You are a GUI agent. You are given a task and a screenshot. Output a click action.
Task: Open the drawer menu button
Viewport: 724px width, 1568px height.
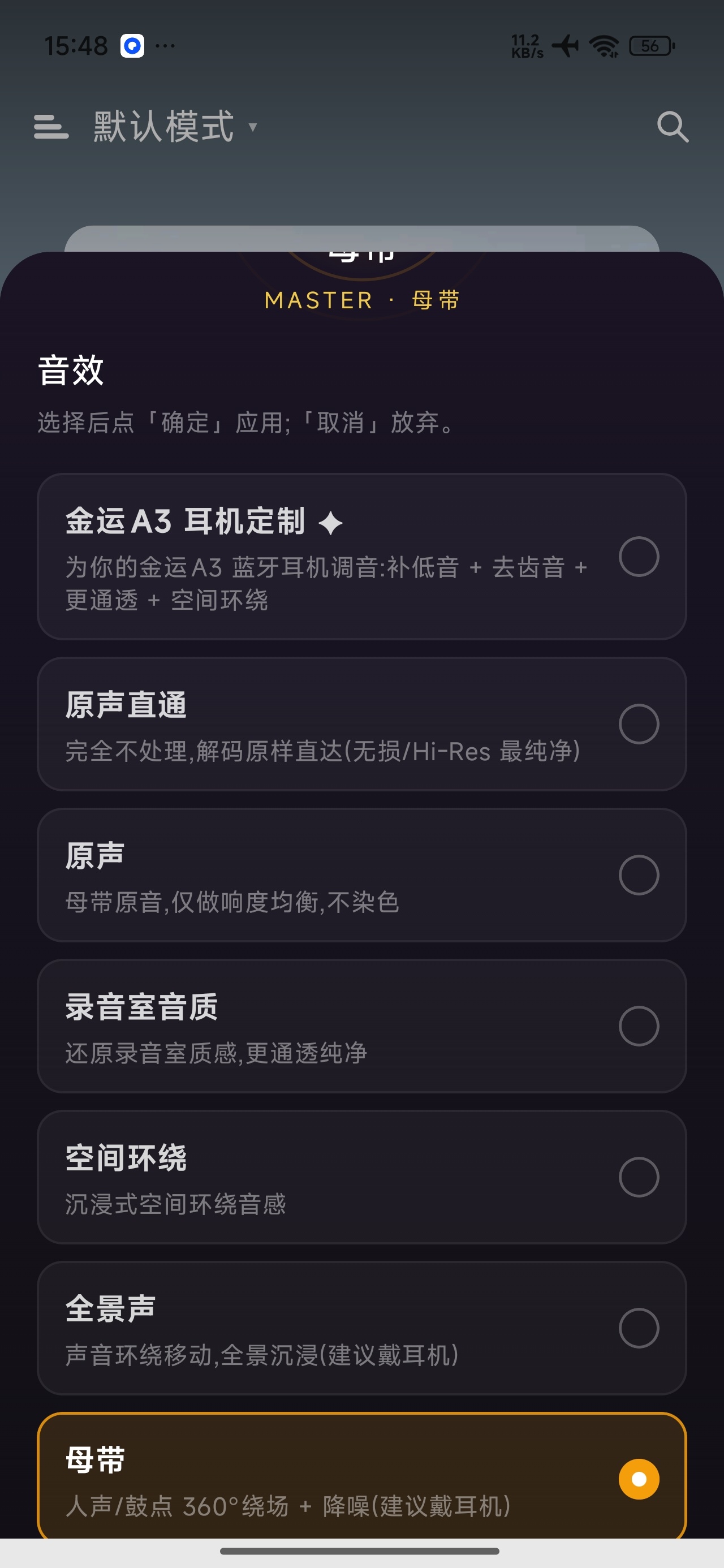[51, 127]
